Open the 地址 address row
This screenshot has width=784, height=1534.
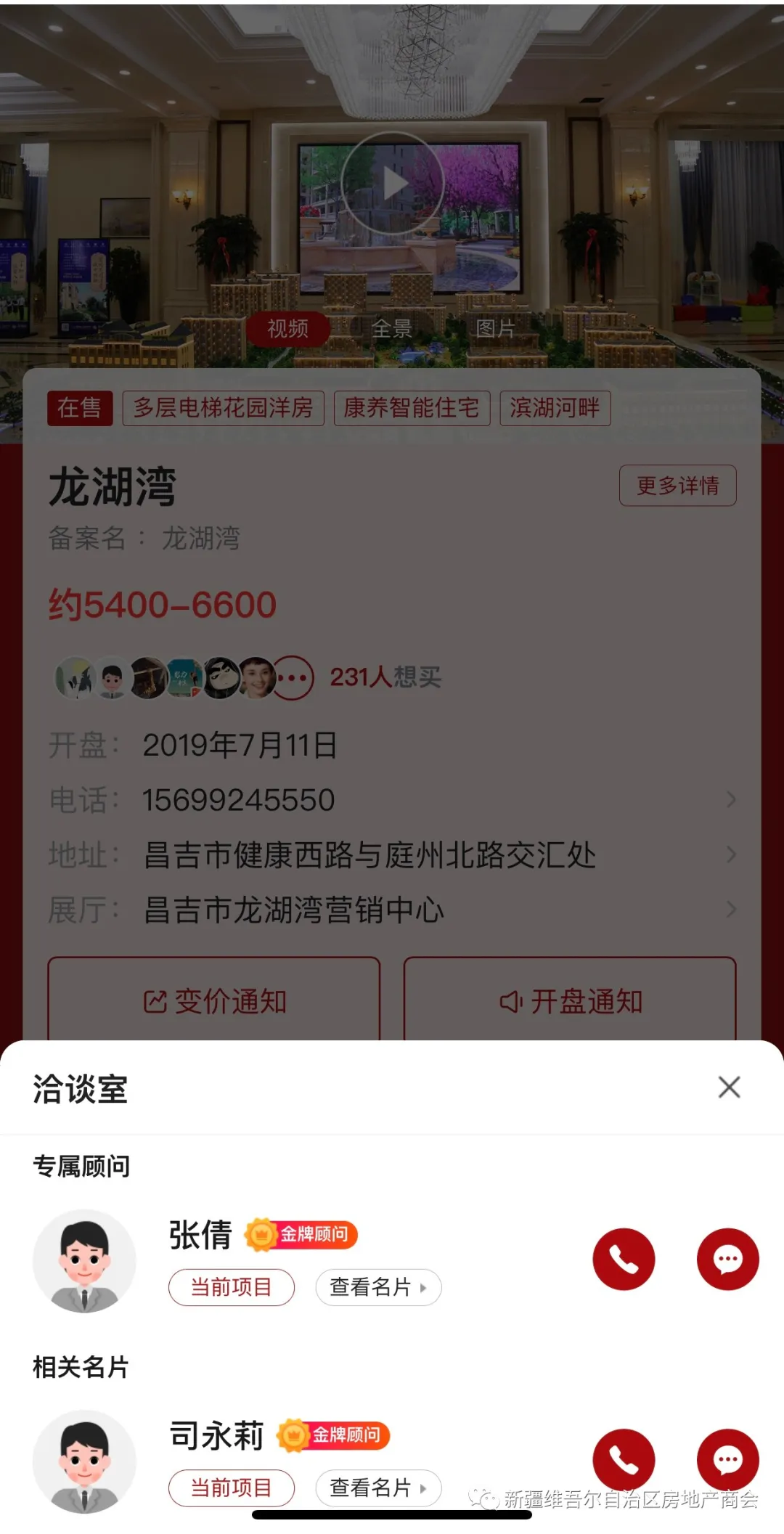pyautogui.click(x=392, y=854)
